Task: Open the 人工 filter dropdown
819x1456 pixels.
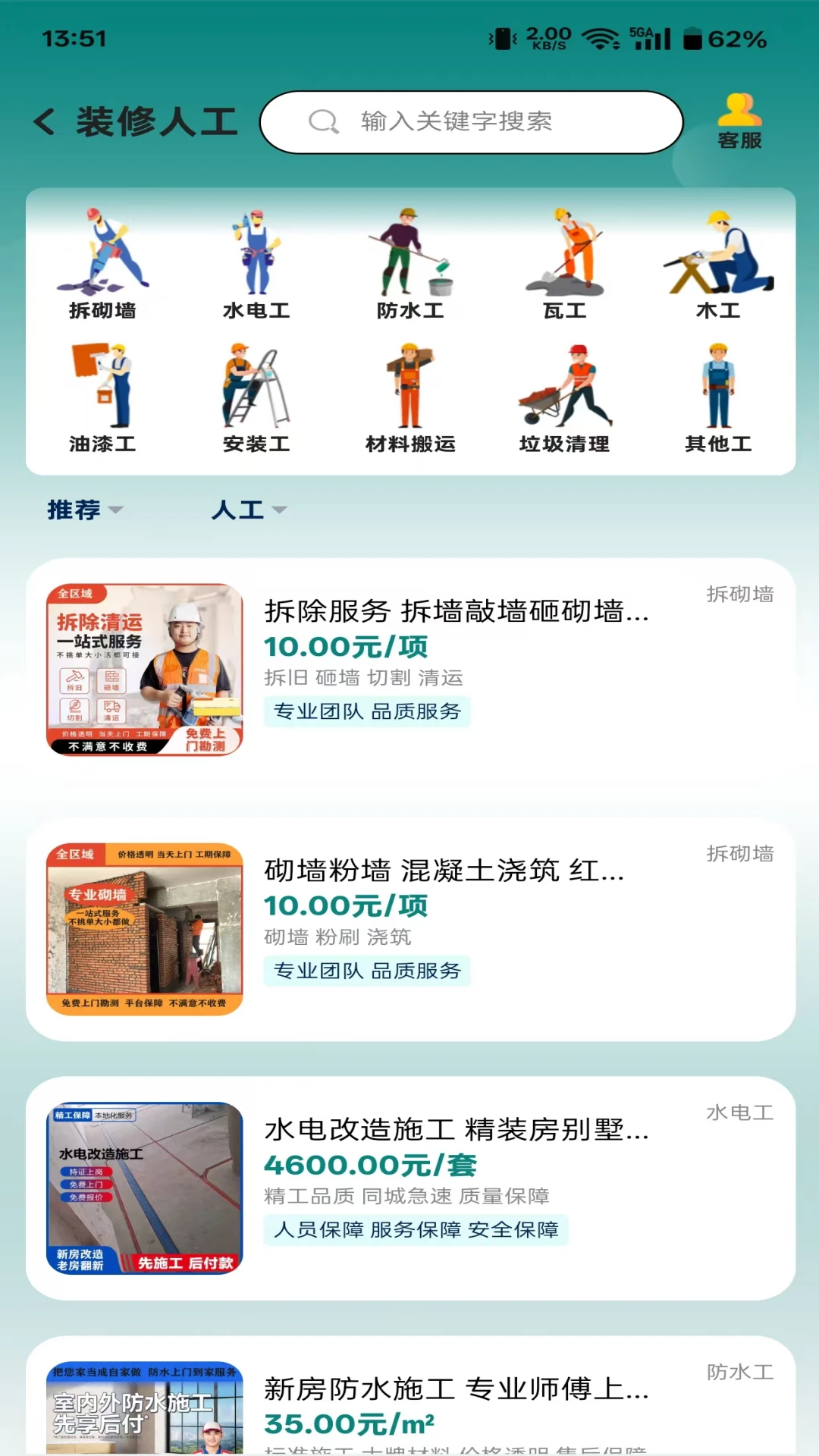Action: (248, 510)
